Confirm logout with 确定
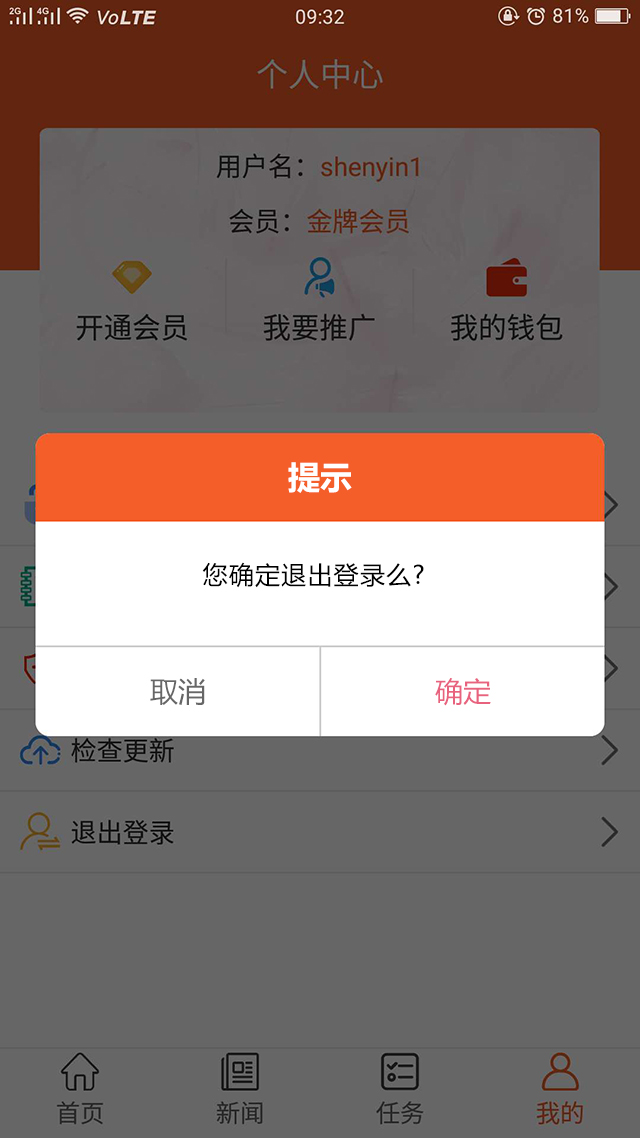 (x=462, y=691)
